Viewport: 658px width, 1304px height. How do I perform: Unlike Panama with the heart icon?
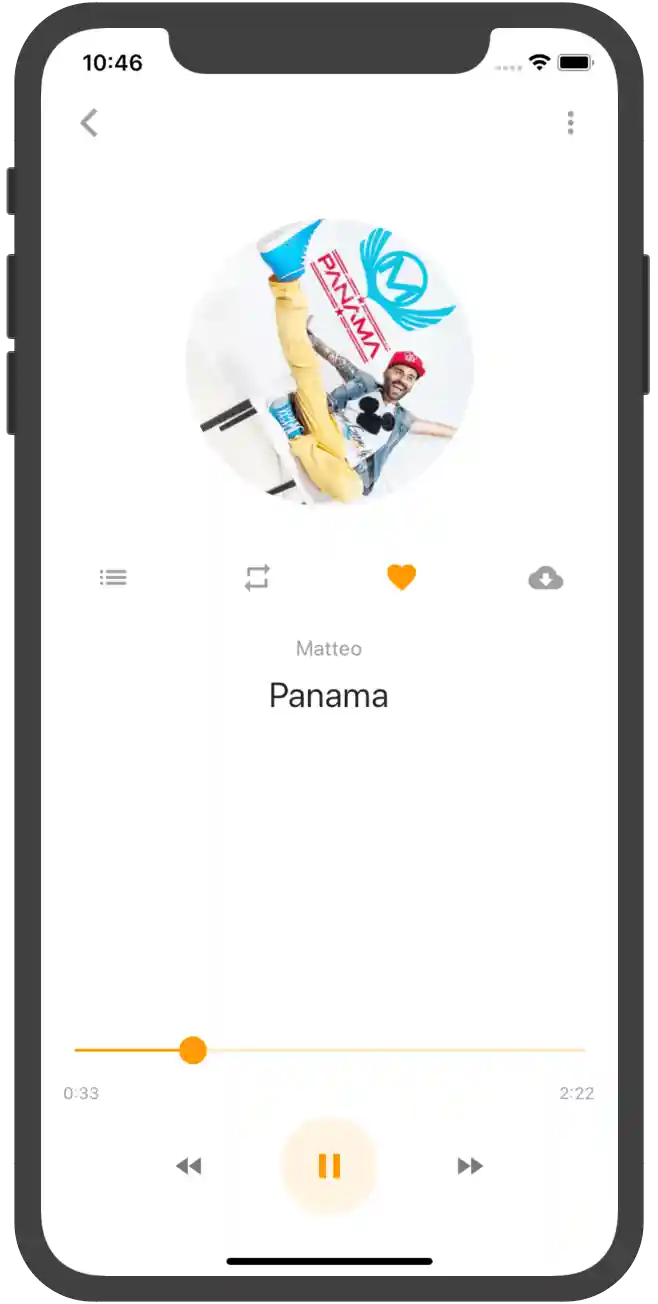pyautogui.click(x=401, y=577)
